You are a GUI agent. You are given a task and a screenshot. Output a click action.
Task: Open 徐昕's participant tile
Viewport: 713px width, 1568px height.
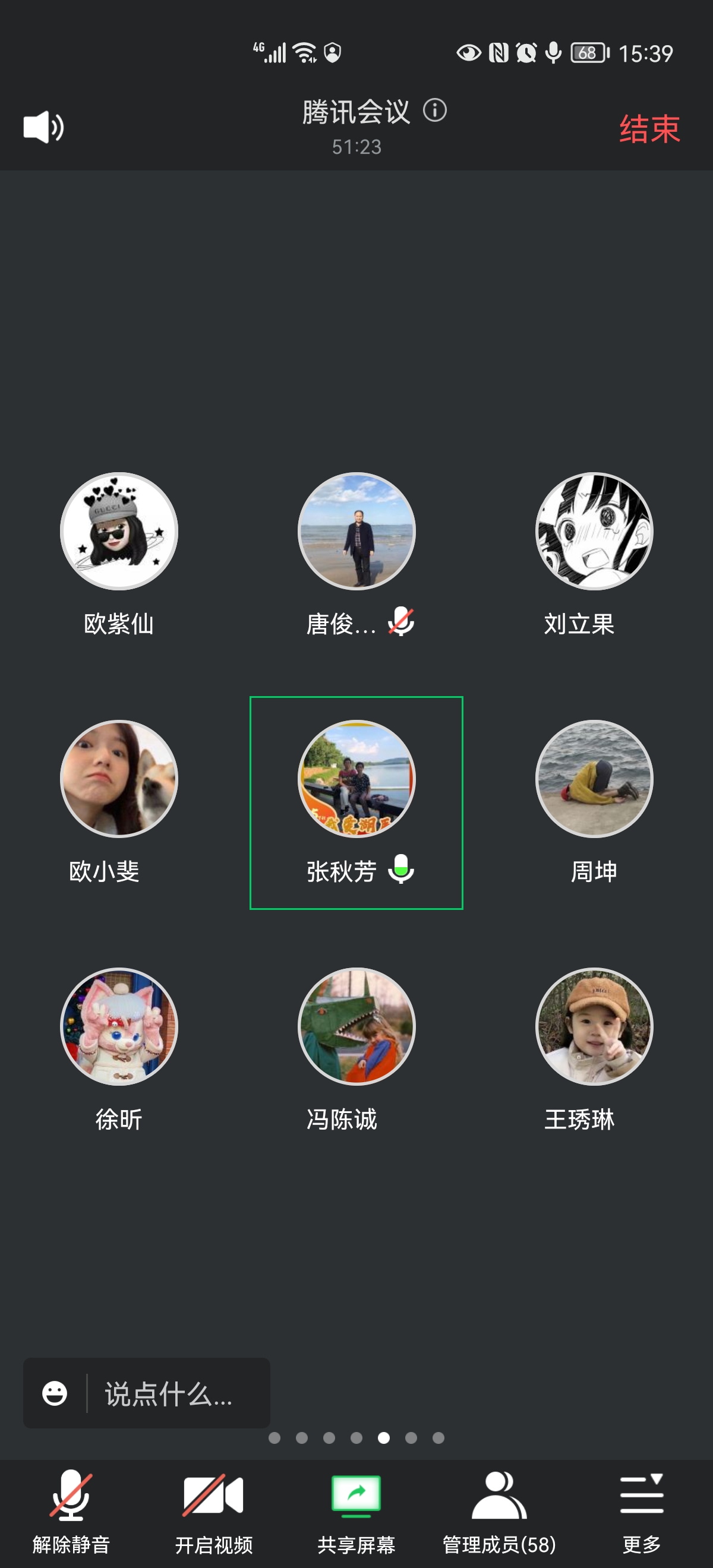pyautogui.click(x=119, y=1026)
